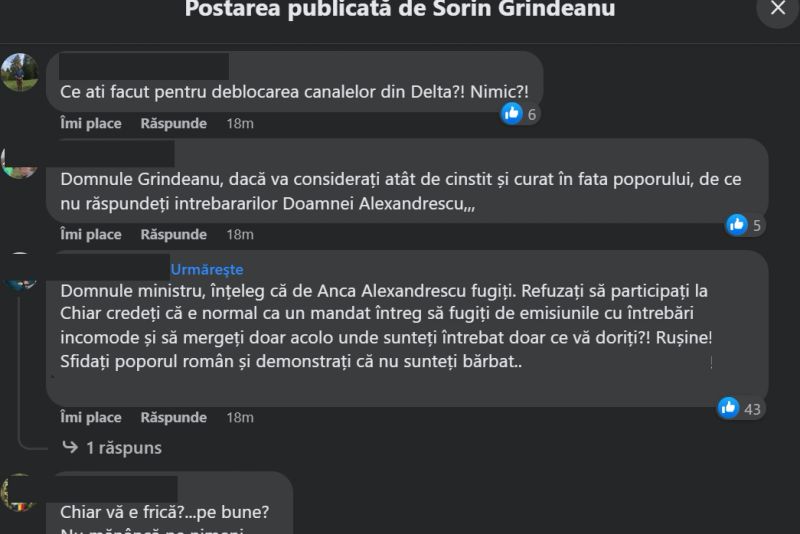Screen dimensions: 800x534
Task: Open the Delta canals commenter's profile picture
Action: [20, 72]
